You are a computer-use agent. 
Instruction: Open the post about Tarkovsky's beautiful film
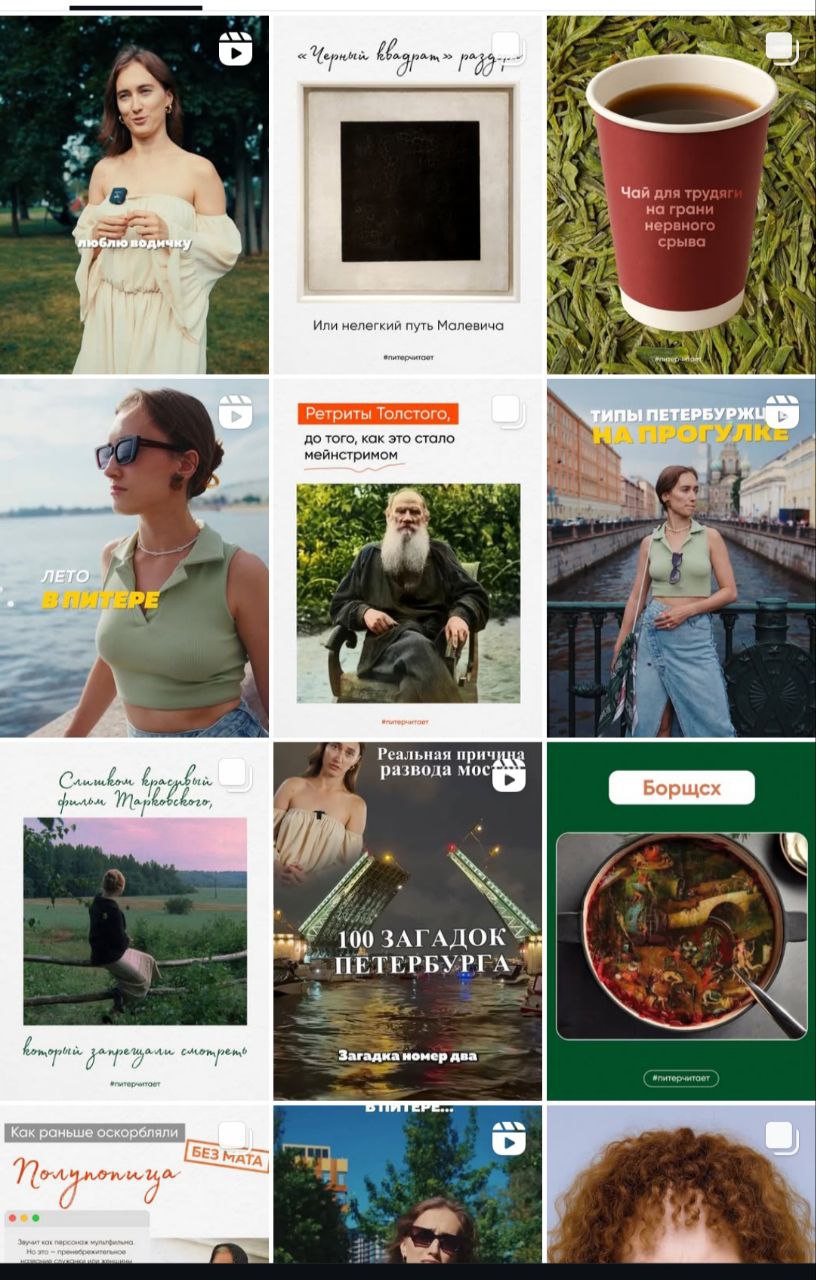pyautogui.click(x=134, y=920)
